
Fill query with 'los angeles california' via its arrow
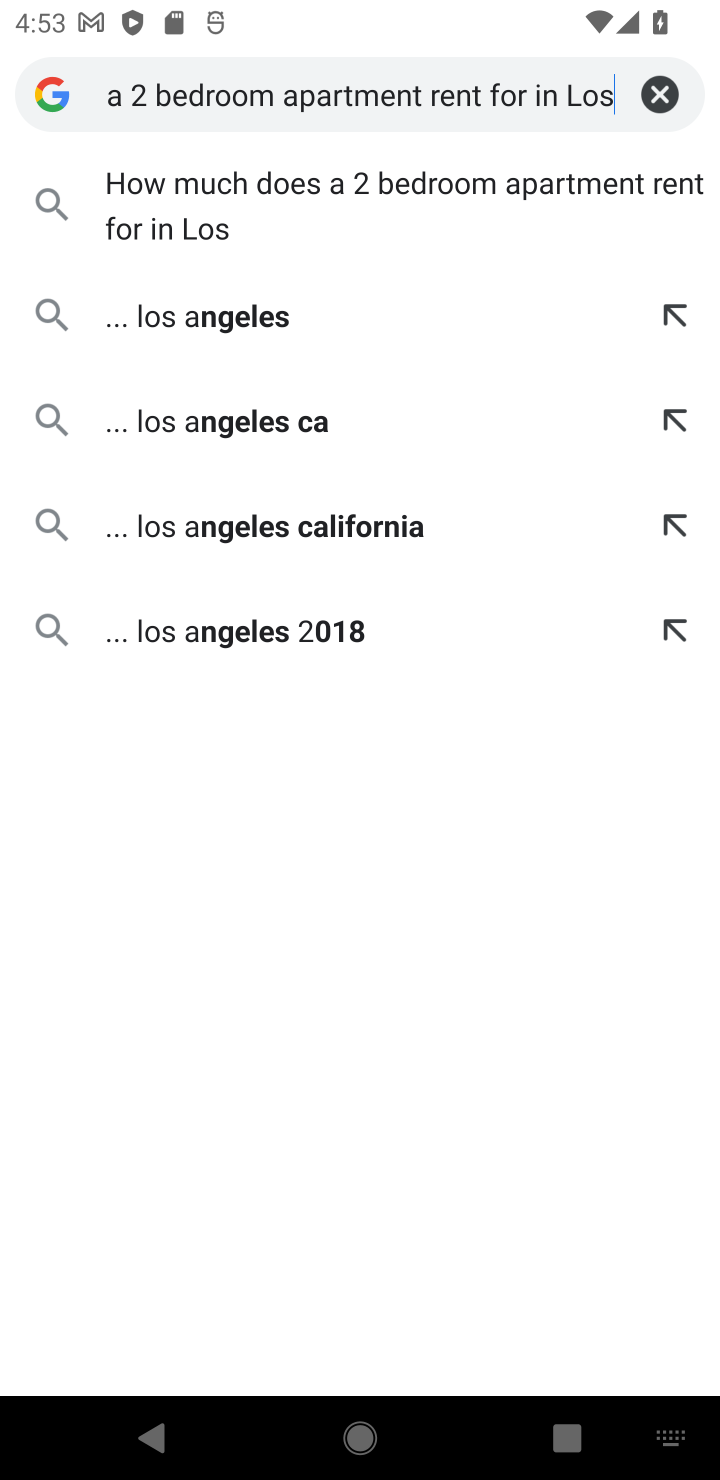coord(674,527)
